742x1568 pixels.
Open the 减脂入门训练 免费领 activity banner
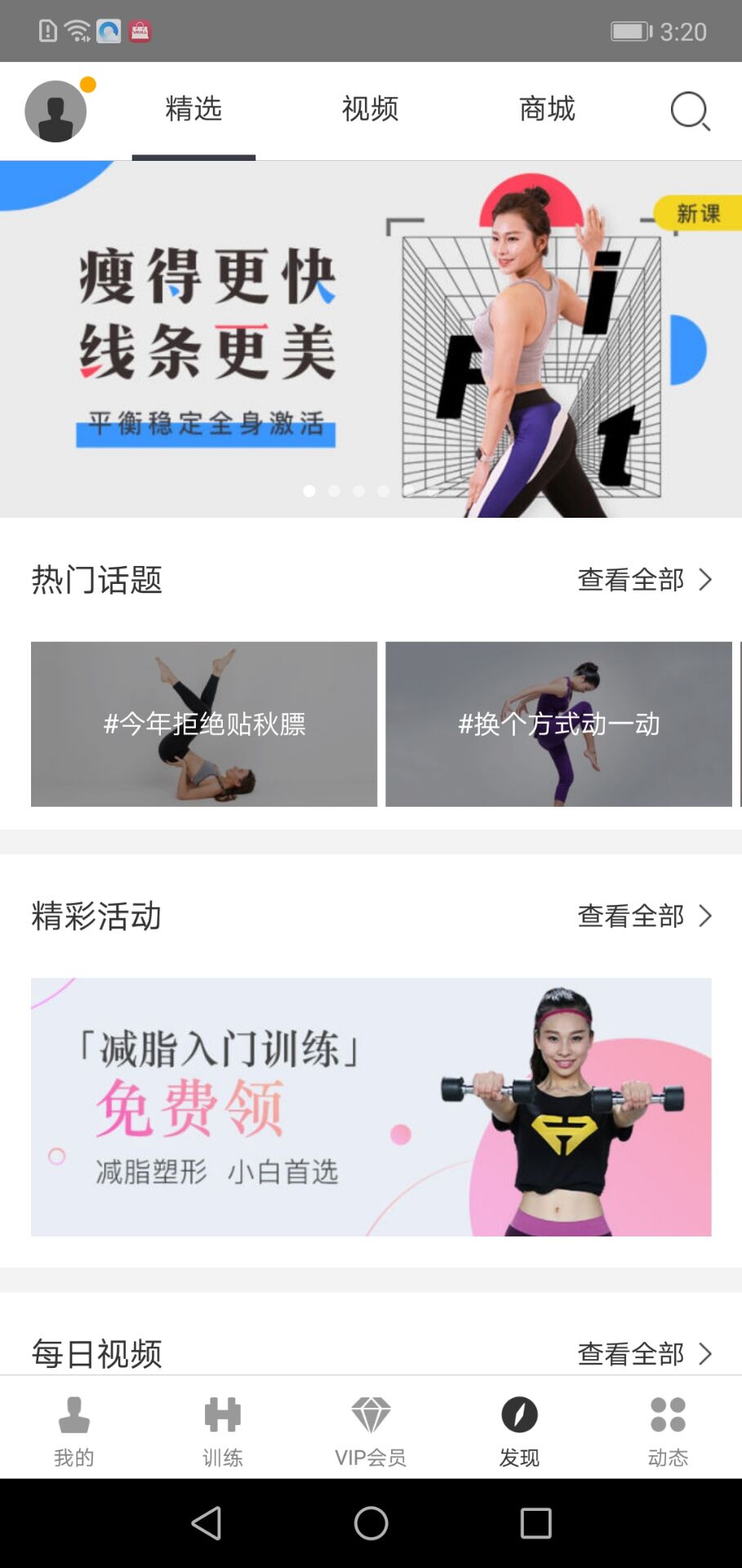tap(371, 1107)
